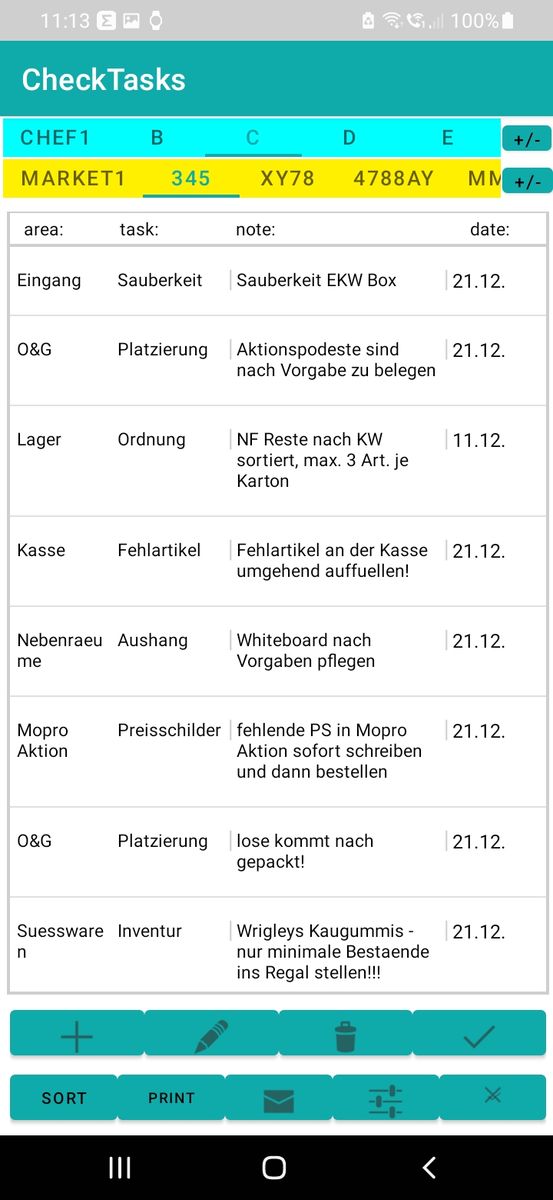Open the MARKET1 tab
The height and width of the screenshot is (1200, 553).
coord(73,178)
